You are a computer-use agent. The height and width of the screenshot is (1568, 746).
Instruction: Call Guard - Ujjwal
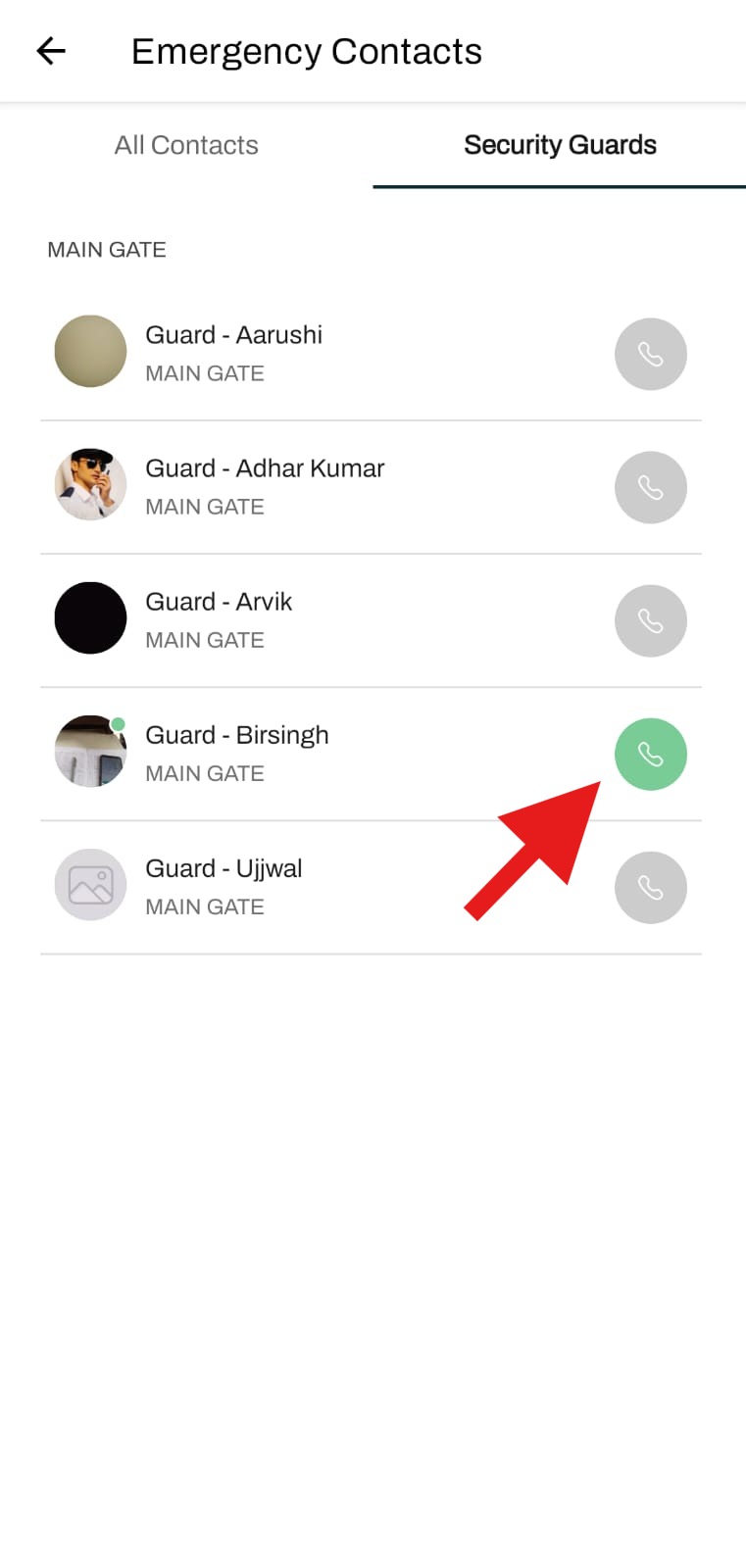[650, 887]
